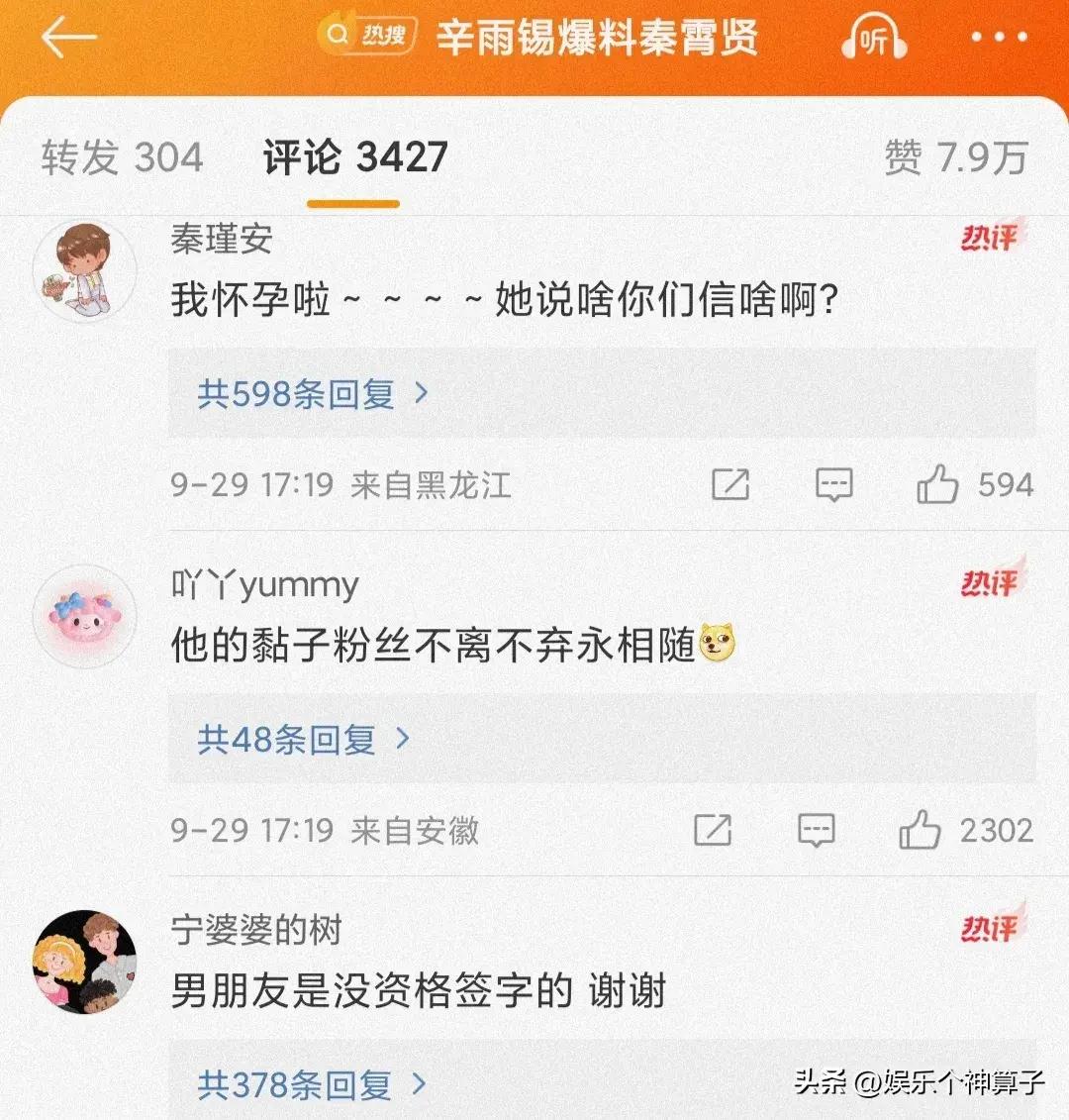Viewport: 1069px width, 1120px height.
Task: Select the 评论 3427 tab
Action: 354,158
